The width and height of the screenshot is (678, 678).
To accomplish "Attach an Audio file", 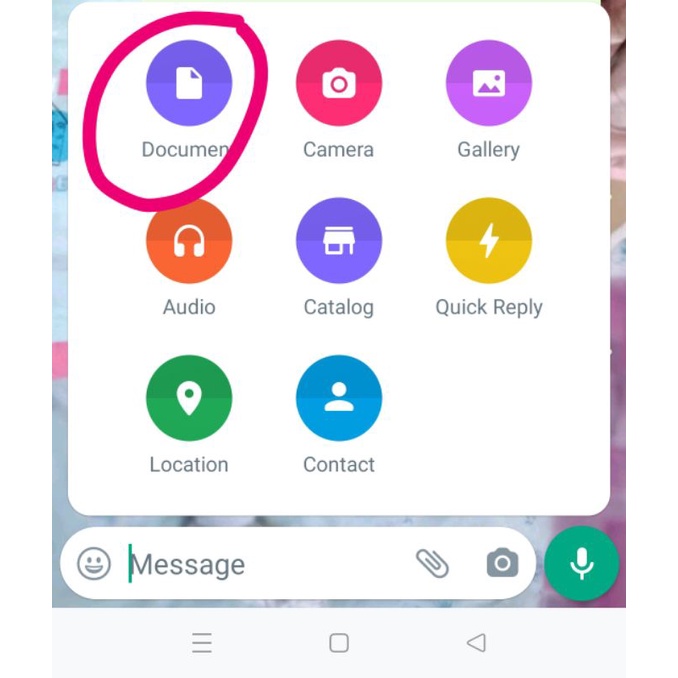I will pyautogui.click(x=189, y=240).
